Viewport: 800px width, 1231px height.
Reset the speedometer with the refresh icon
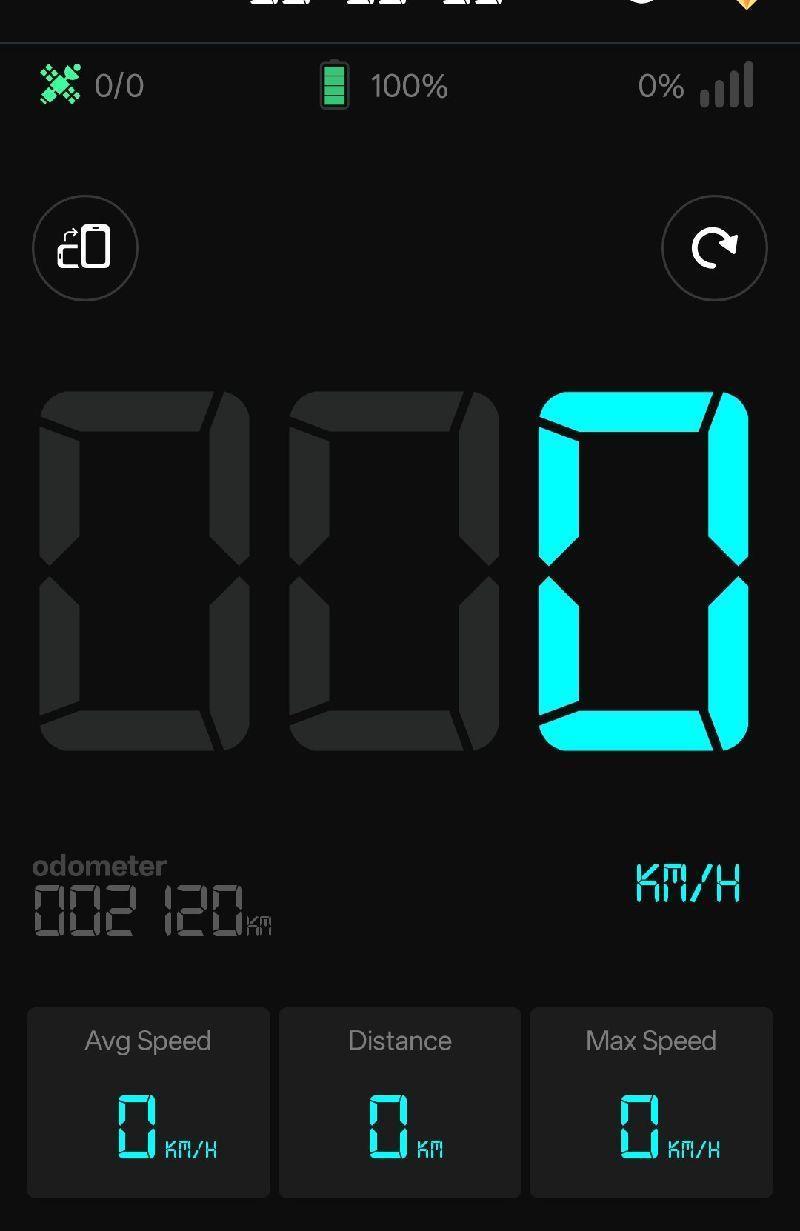tap(714, 248)
